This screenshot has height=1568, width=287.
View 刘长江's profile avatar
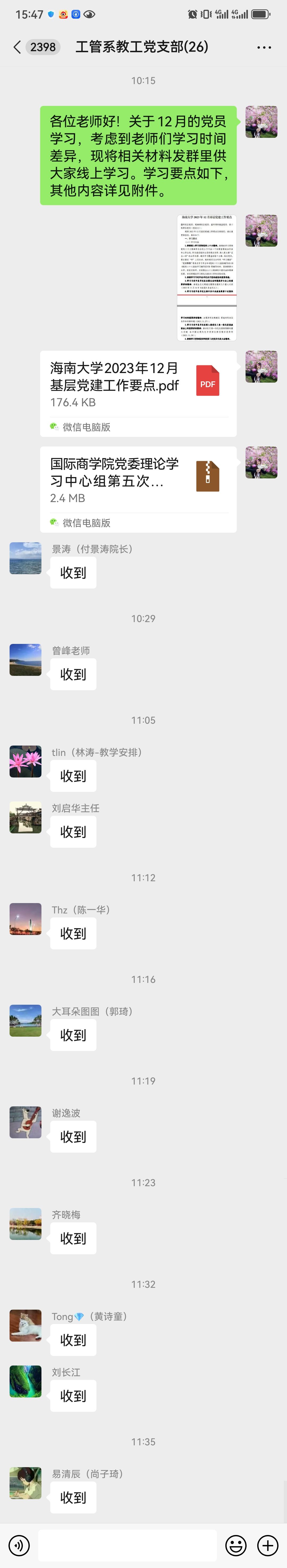[26, 1382]
